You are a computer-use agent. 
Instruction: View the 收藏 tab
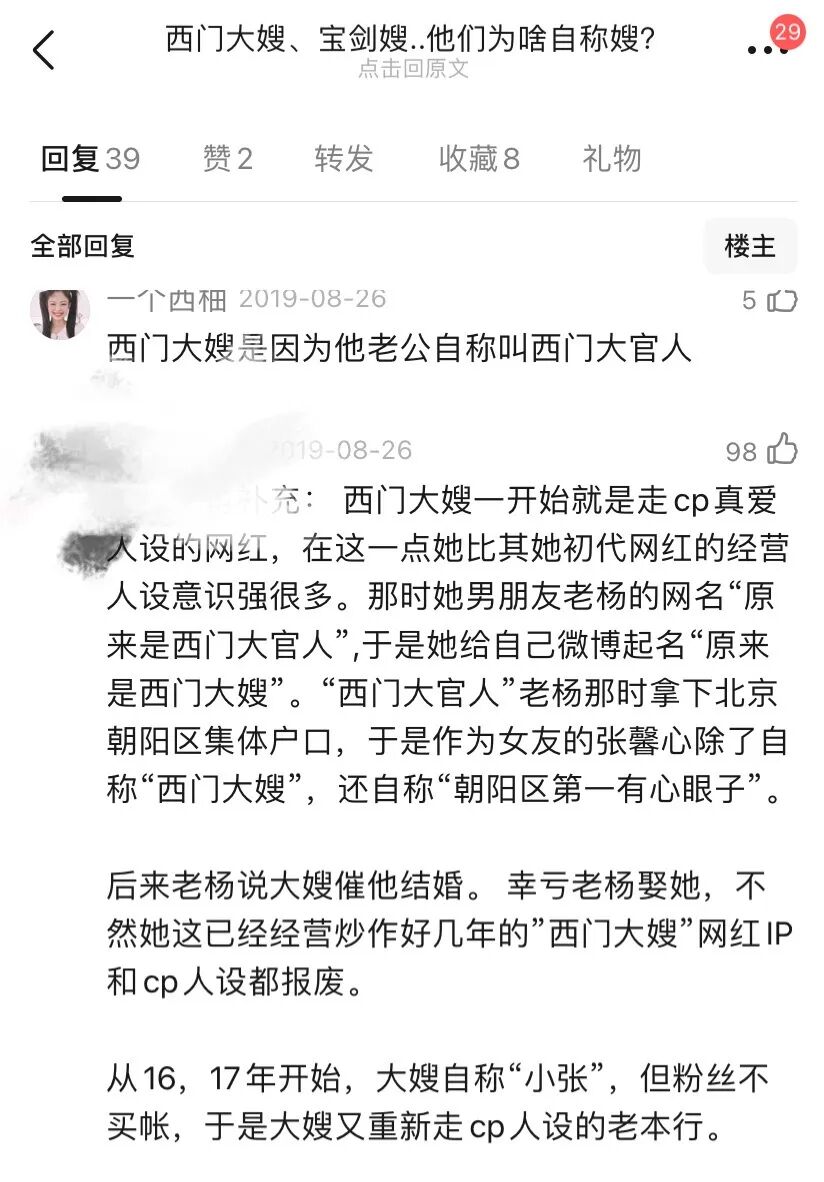[479, 159]
